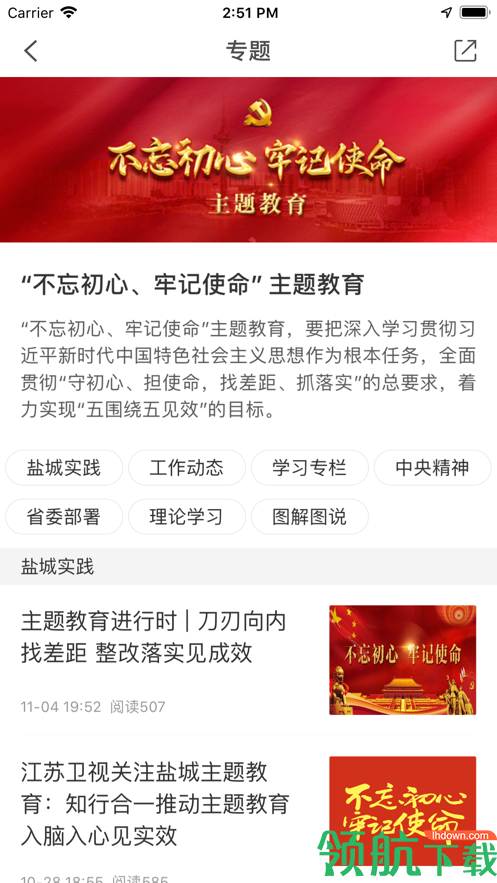The height and width of the screenshot is (883, 497).
Task: Open article 主题教育进行时 刀刃向内找差距
Action: pyautogui.click(x=248, y=660)
